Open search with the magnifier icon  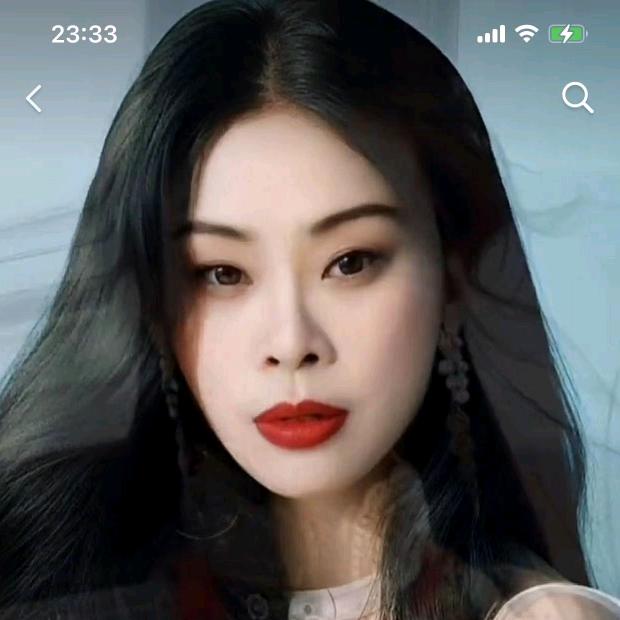tap(577, 97)
